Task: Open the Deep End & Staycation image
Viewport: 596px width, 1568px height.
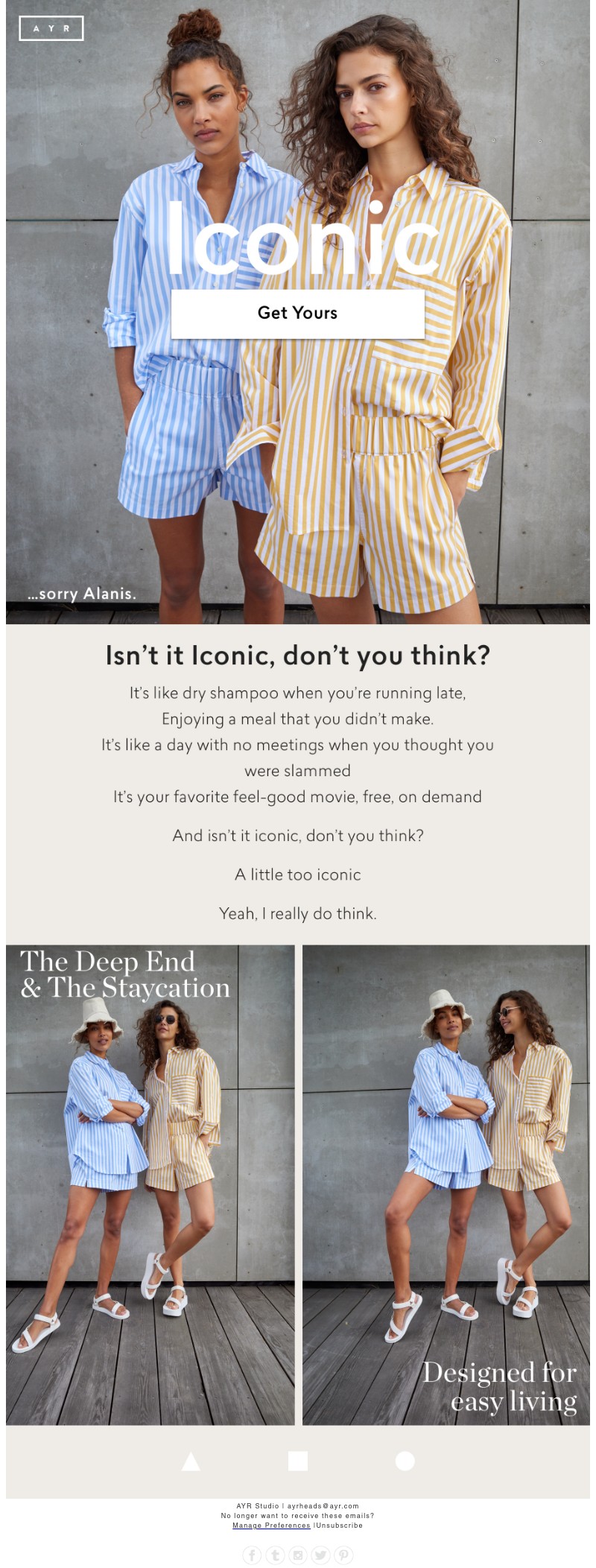Action: click(x=150, y=1184)
